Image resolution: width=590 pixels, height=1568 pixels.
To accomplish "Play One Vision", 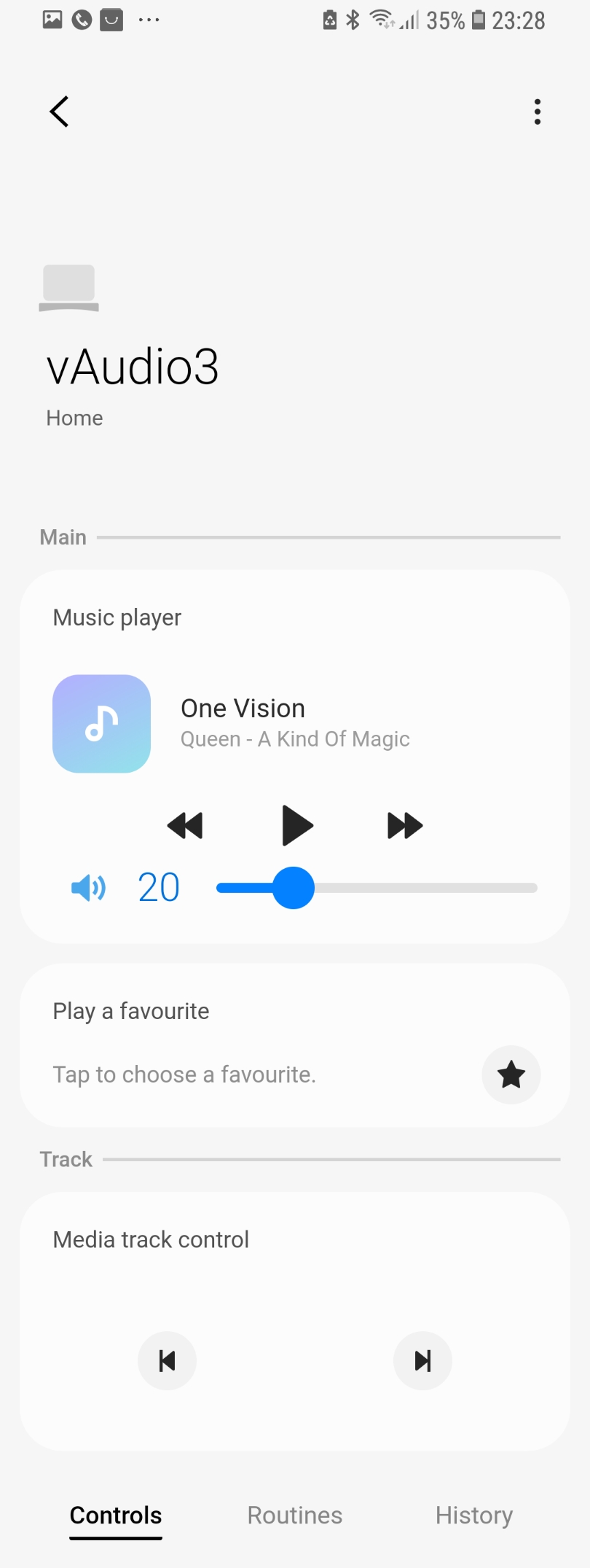I will tap(296, 826).
